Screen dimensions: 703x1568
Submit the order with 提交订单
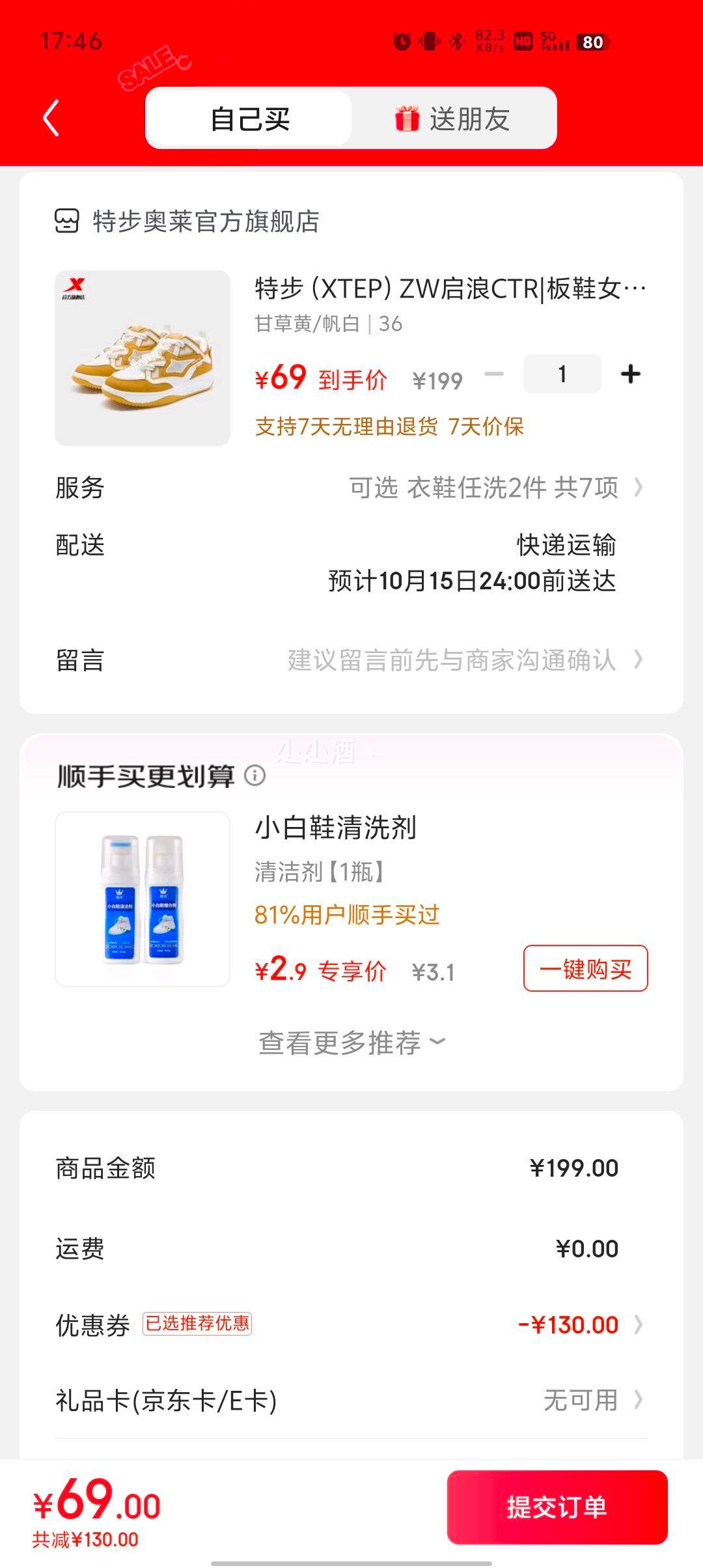557,1507
